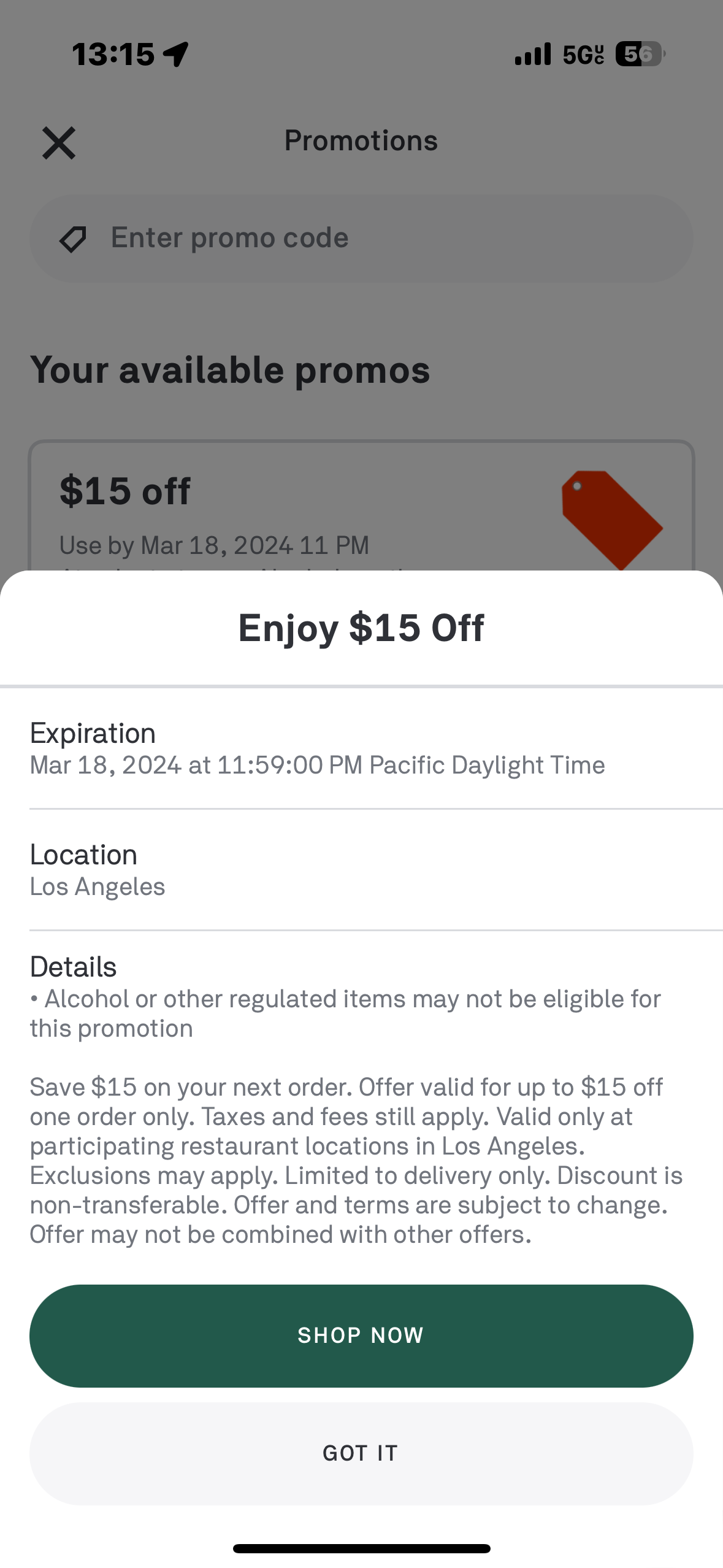Viewport: 723px width, 1568px height.
Task: Click the location arrow icon in the status bar
Action: [176, 54]
